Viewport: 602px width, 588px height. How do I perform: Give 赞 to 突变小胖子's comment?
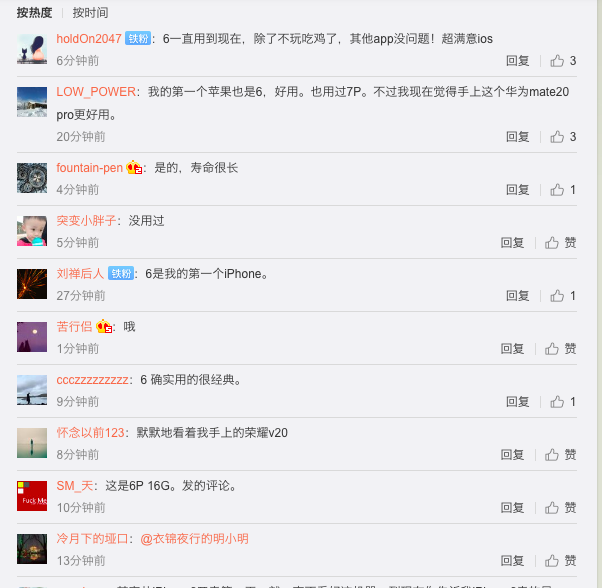pos(562,243)
